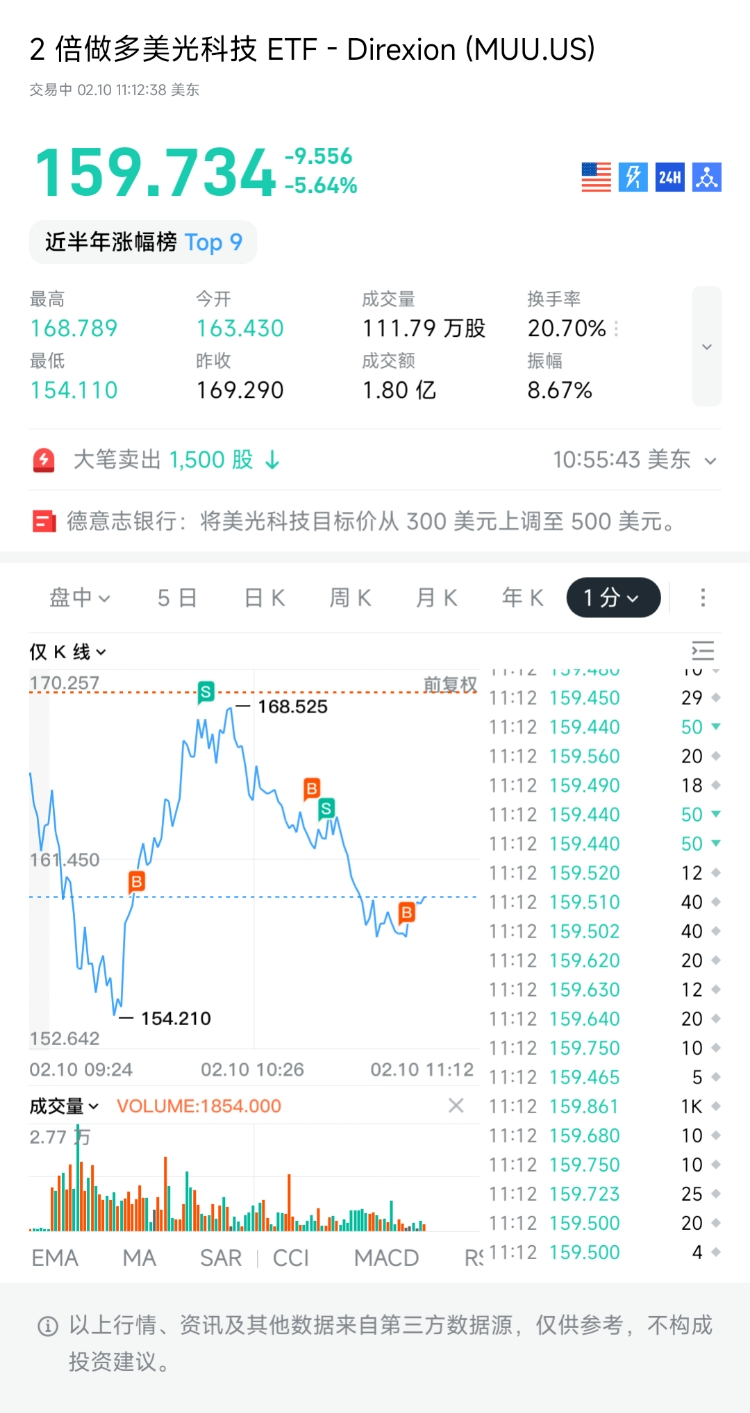
Task: View the 年K chart tab
Action: tap(522, 598)
